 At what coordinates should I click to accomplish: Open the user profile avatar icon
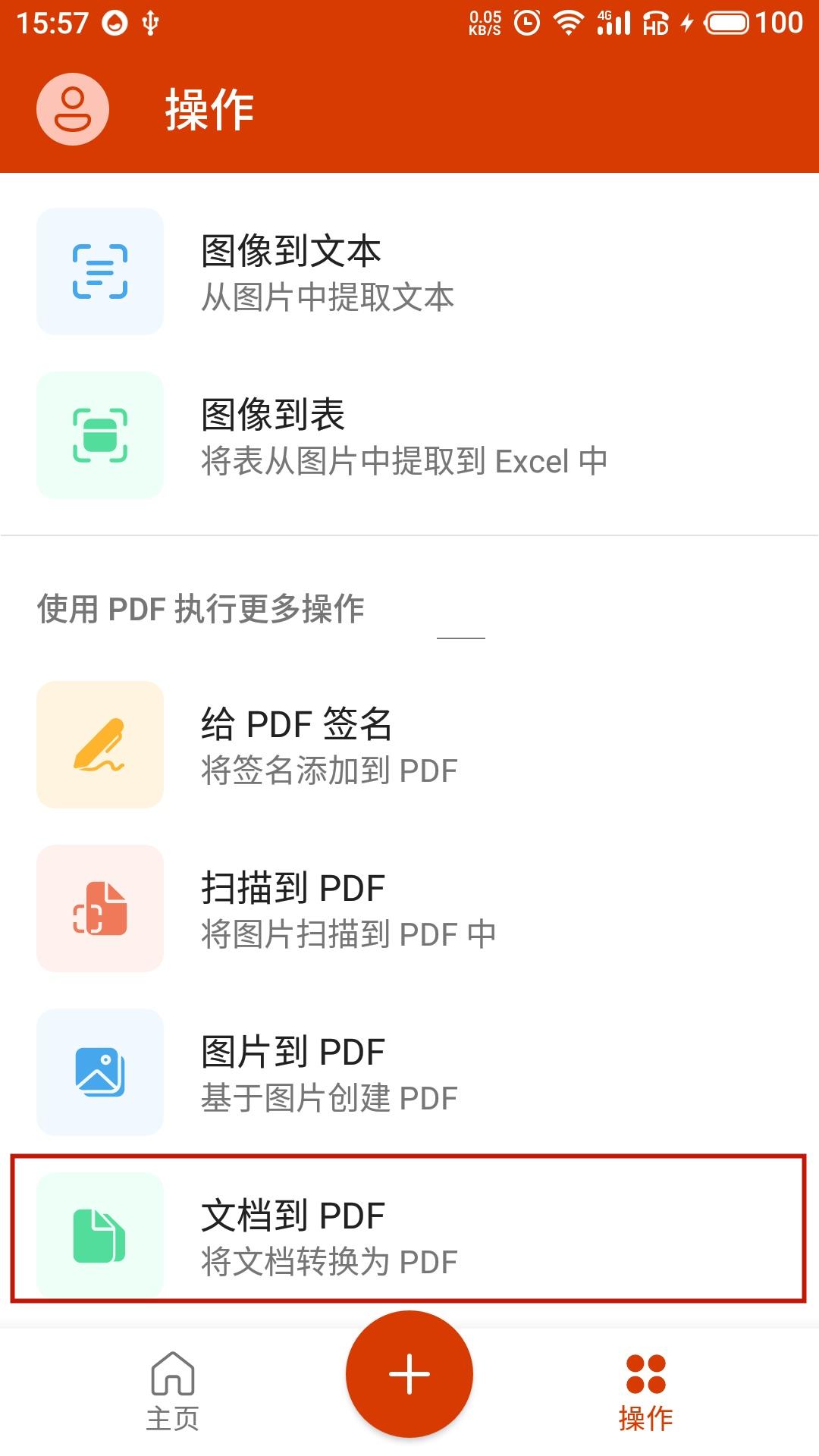(72, 108)
